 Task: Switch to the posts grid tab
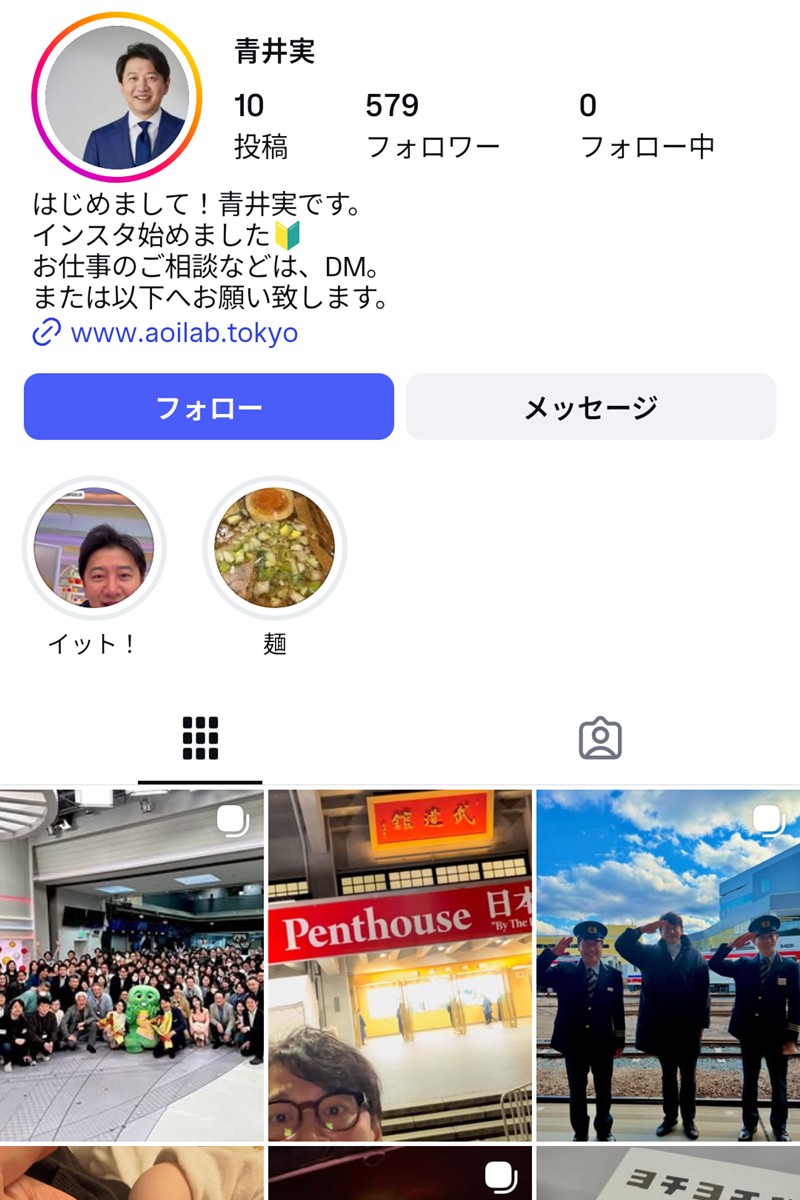(x=200, y=739)
